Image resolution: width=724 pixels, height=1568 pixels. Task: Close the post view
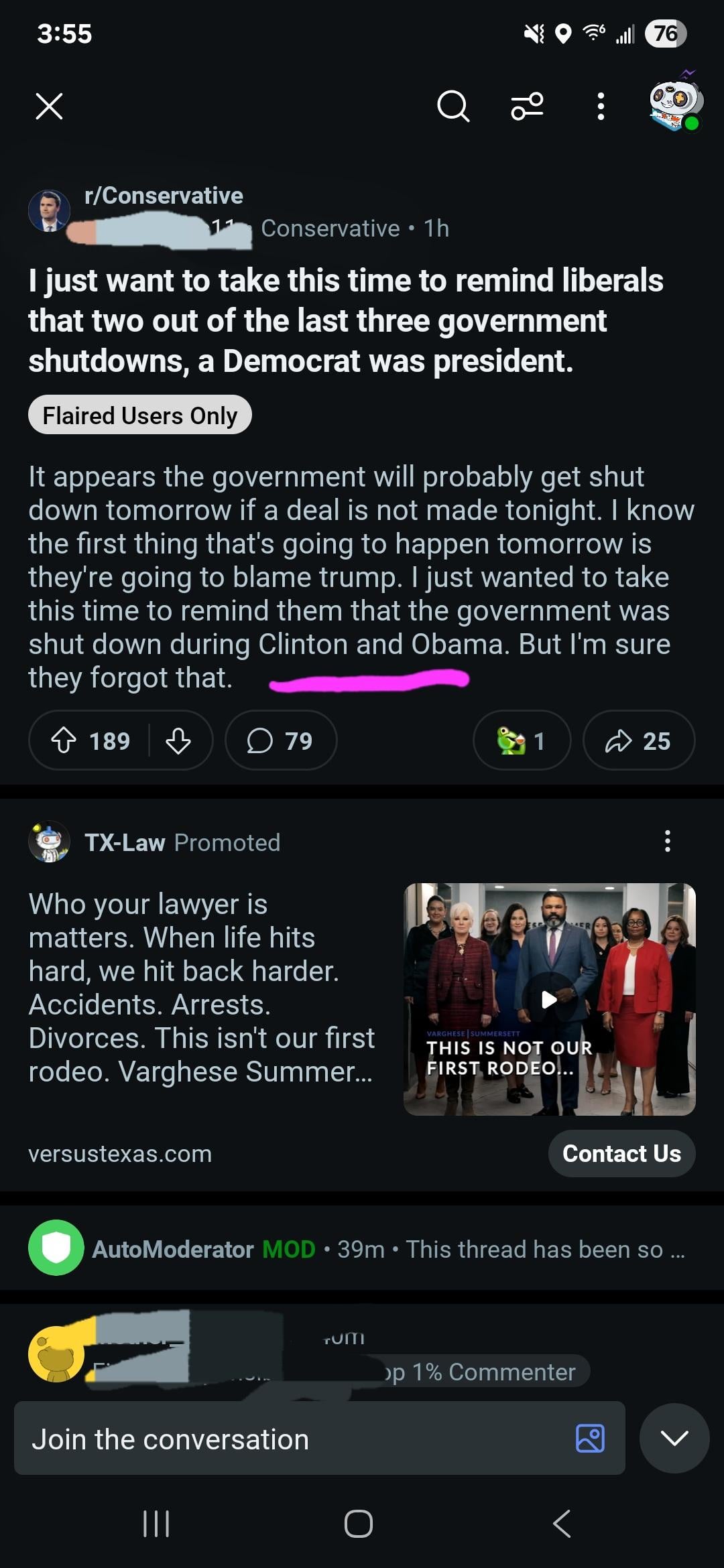tap(49, 106)
